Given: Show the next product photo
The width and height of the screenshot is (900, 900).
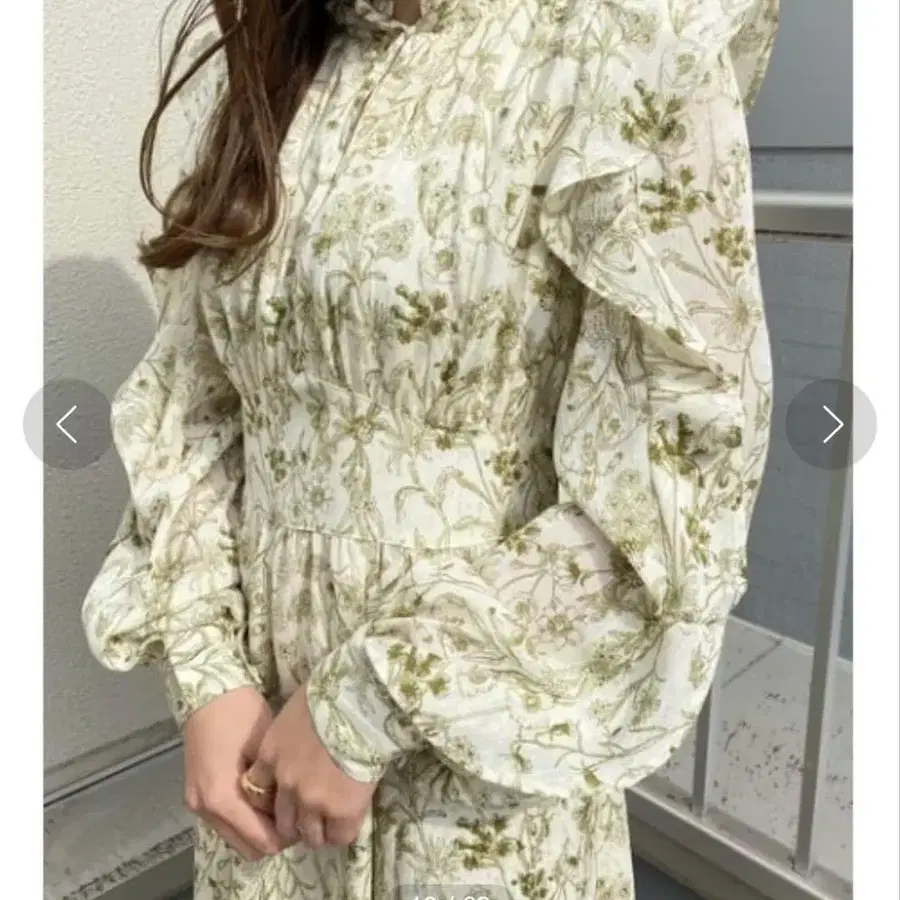Looking at the screenshot, I should [x=831, y=424].
